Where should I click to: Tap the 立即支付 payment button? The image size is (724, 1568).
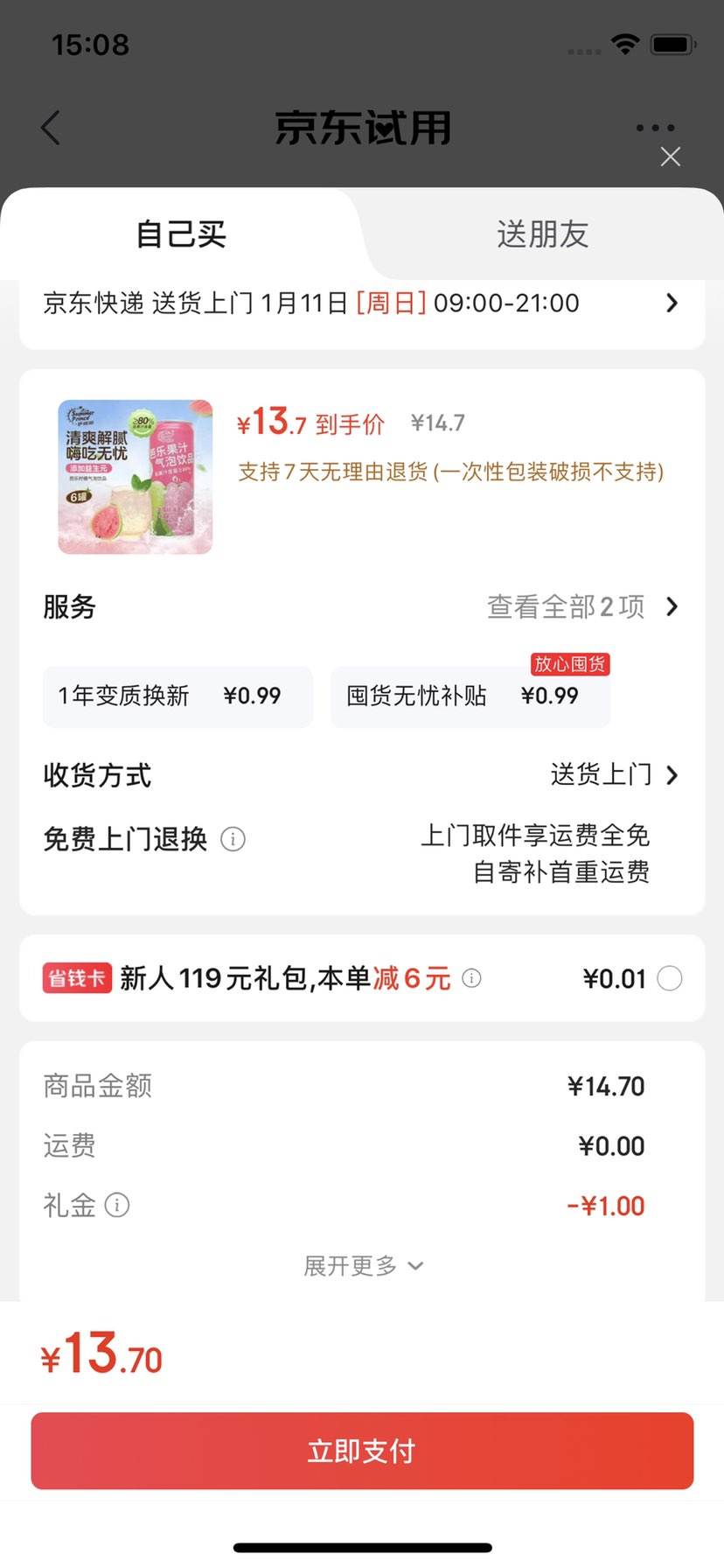[x=361, y=1450]
